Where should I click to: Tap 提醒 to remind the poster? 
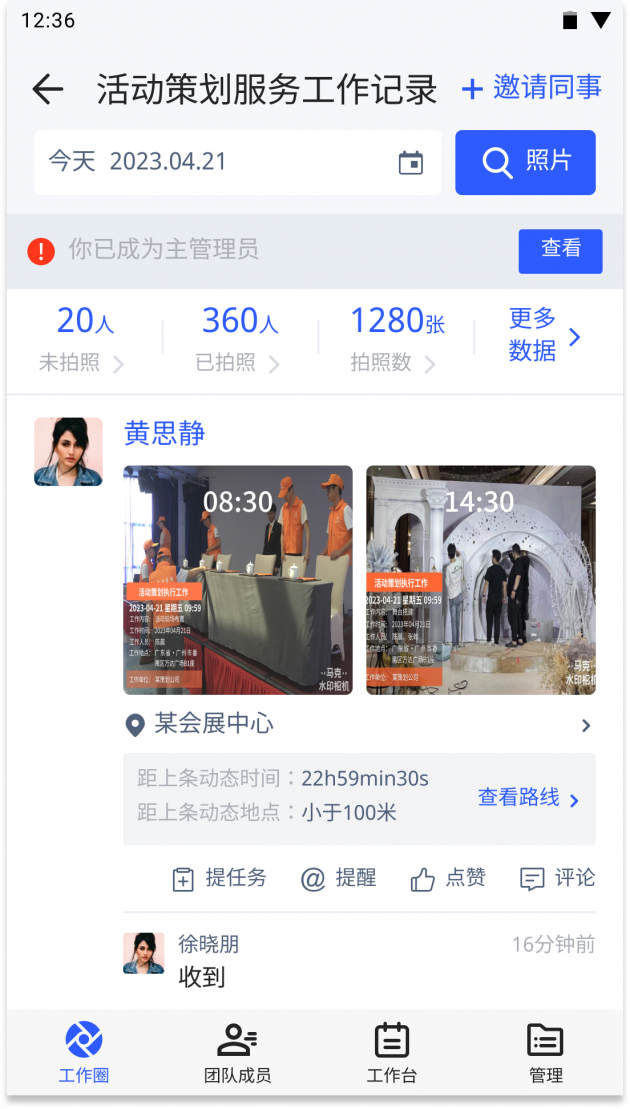point(339,878)
